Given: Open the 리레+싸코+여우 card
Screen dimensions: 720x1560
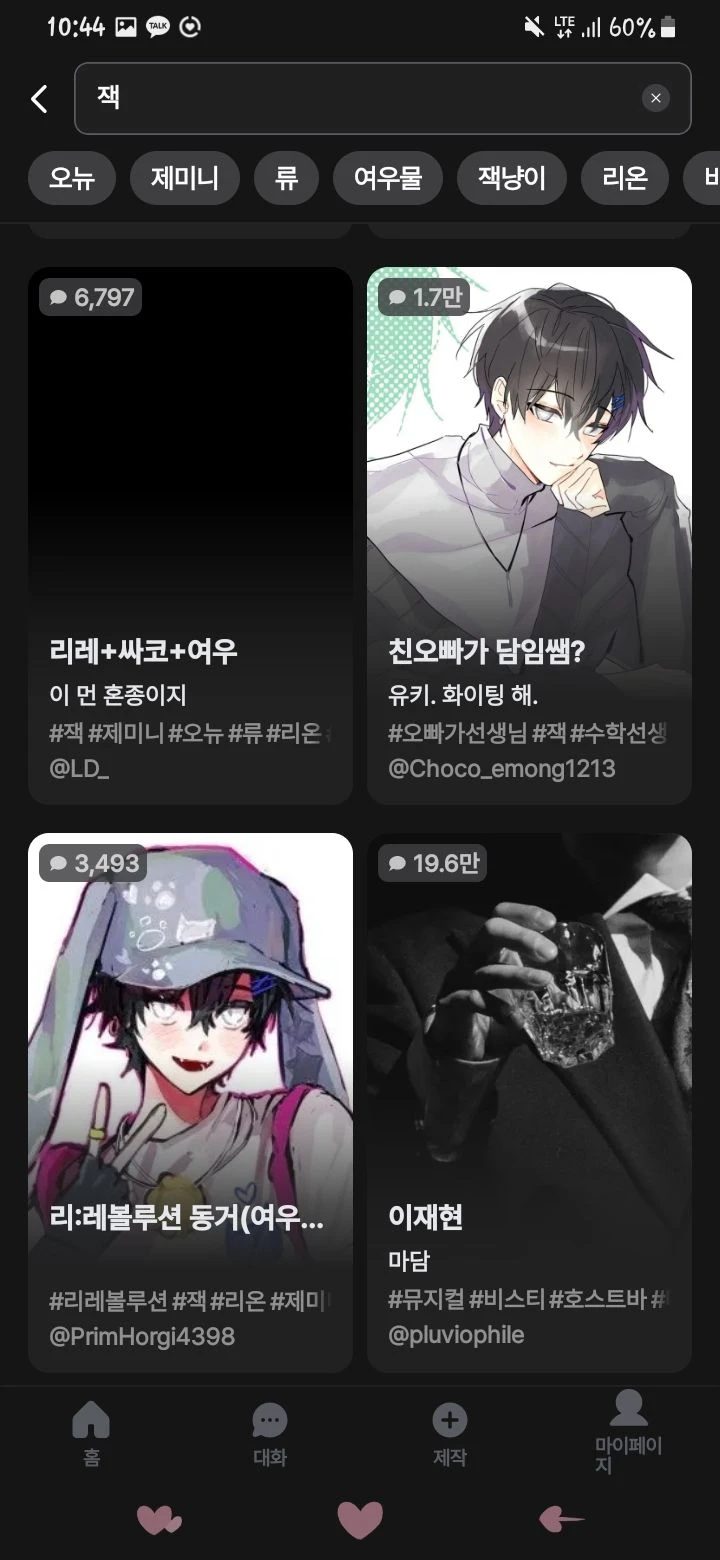Looking at the screenshot, I should [190, 535].
